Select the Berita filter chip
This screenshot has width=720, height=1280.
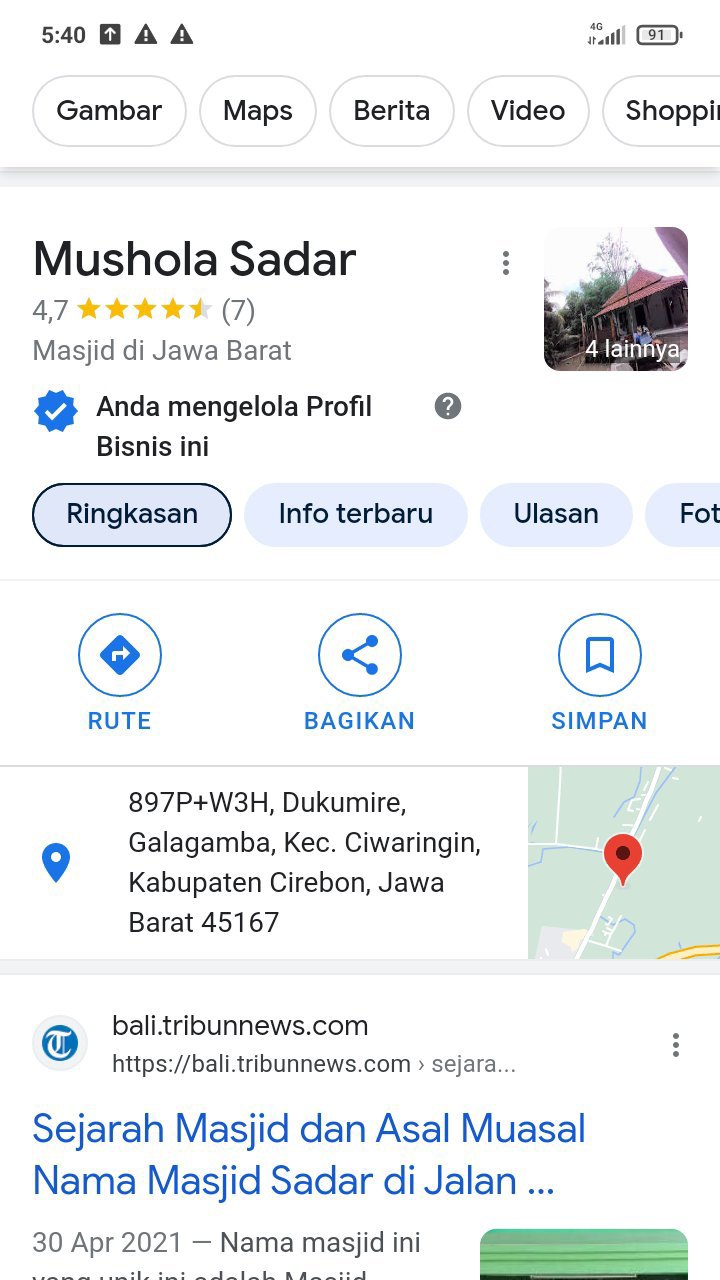(x=391, y=111)
